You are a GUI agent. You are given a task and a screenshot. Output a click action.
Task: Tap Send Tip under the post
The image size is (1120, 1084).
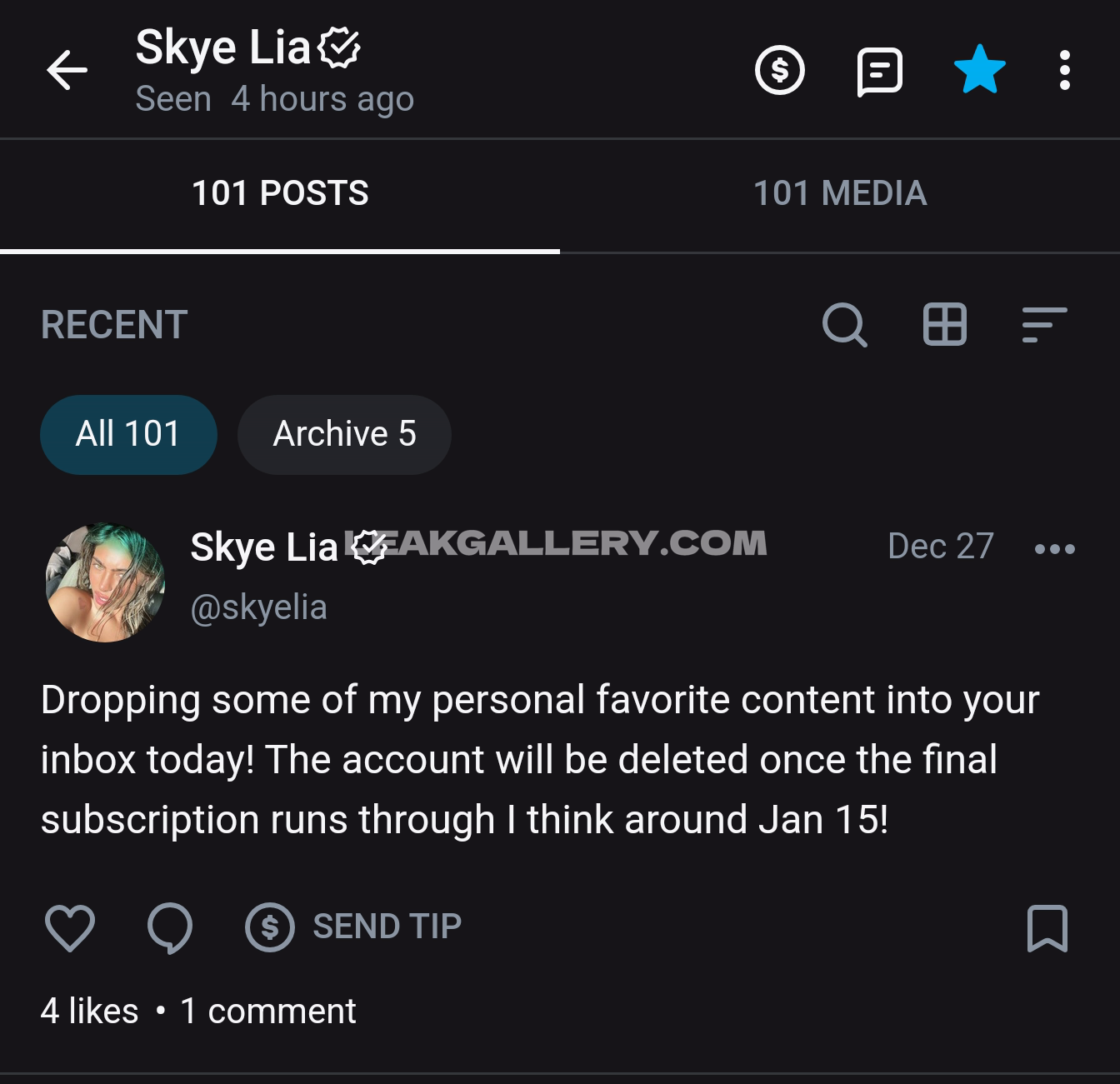pyautogui.click(x=354, y=927)
